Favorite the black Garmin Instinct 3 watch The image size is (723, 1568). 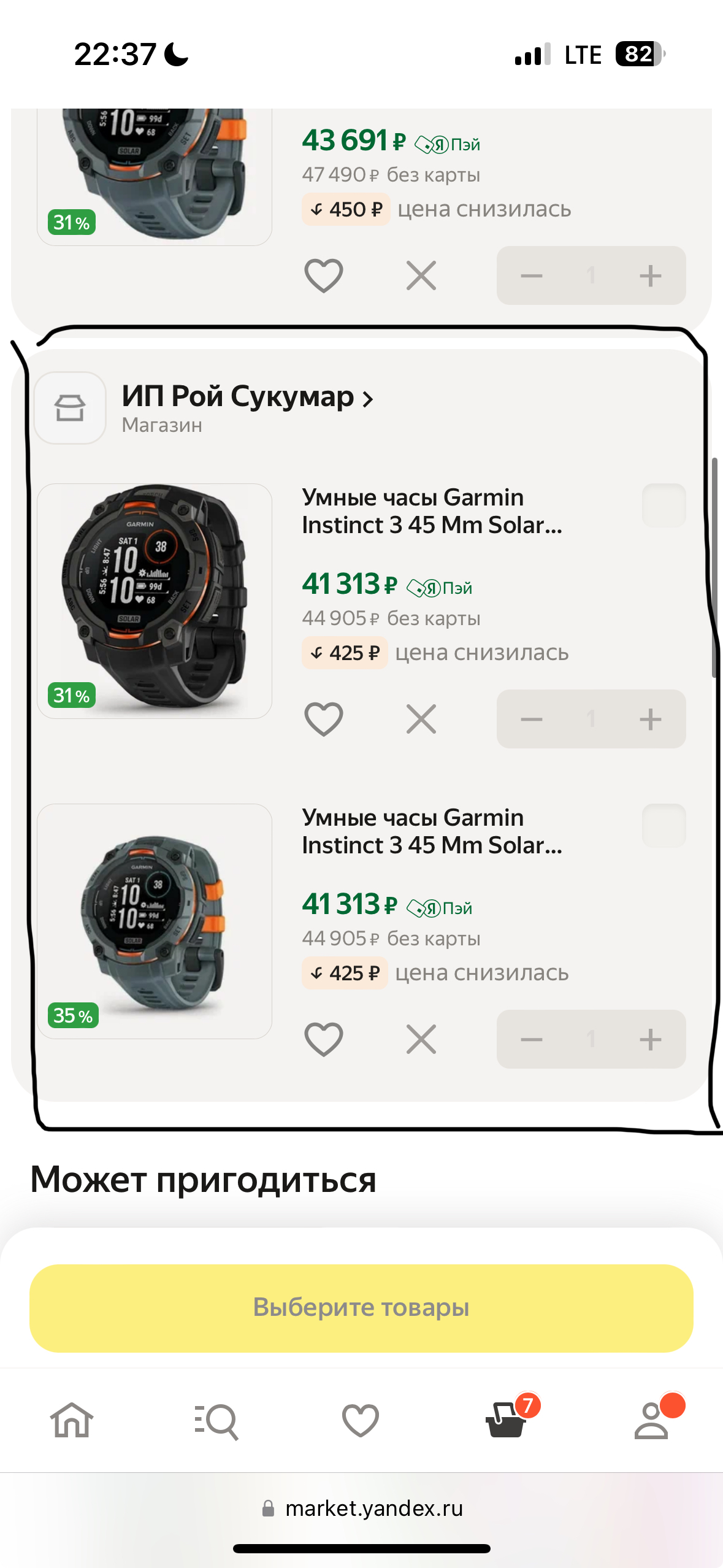pyautogui.click(x=324, y=719)
